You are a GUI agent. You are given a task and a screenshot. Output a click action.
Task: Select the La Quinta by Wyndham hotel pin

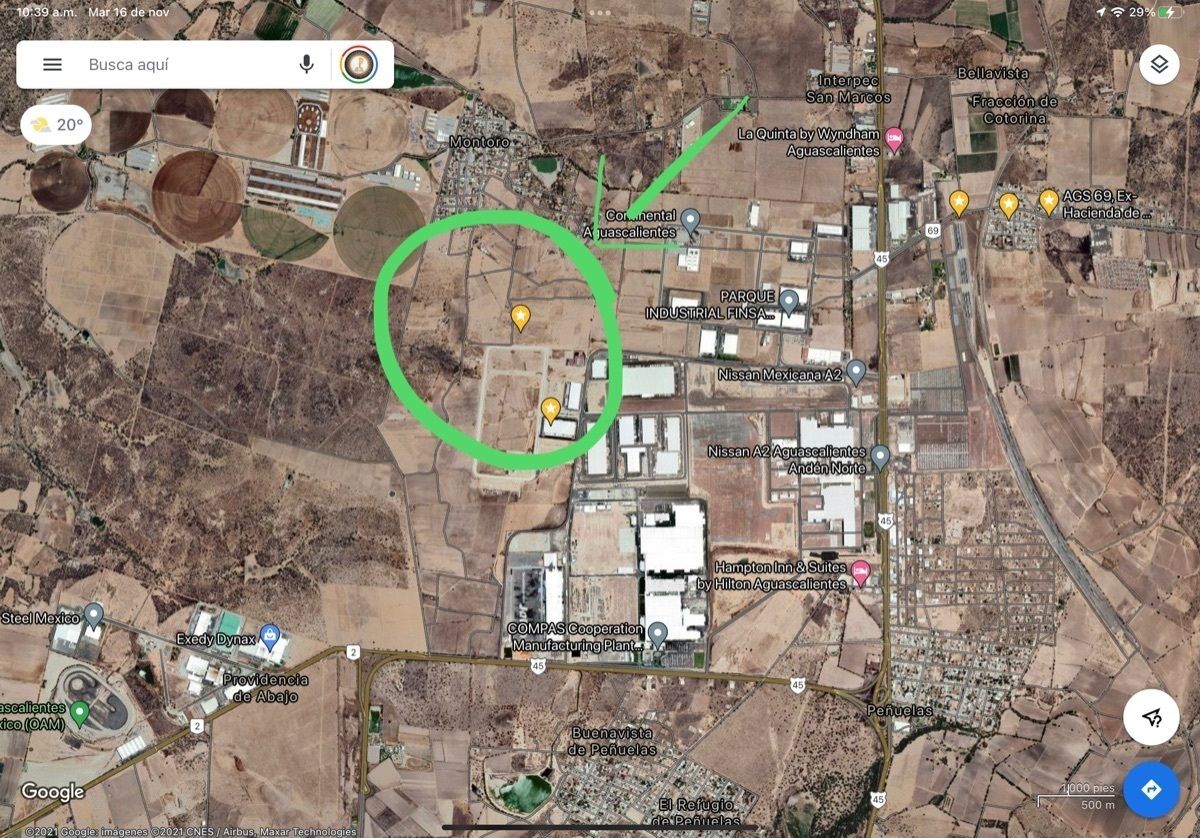894,138
